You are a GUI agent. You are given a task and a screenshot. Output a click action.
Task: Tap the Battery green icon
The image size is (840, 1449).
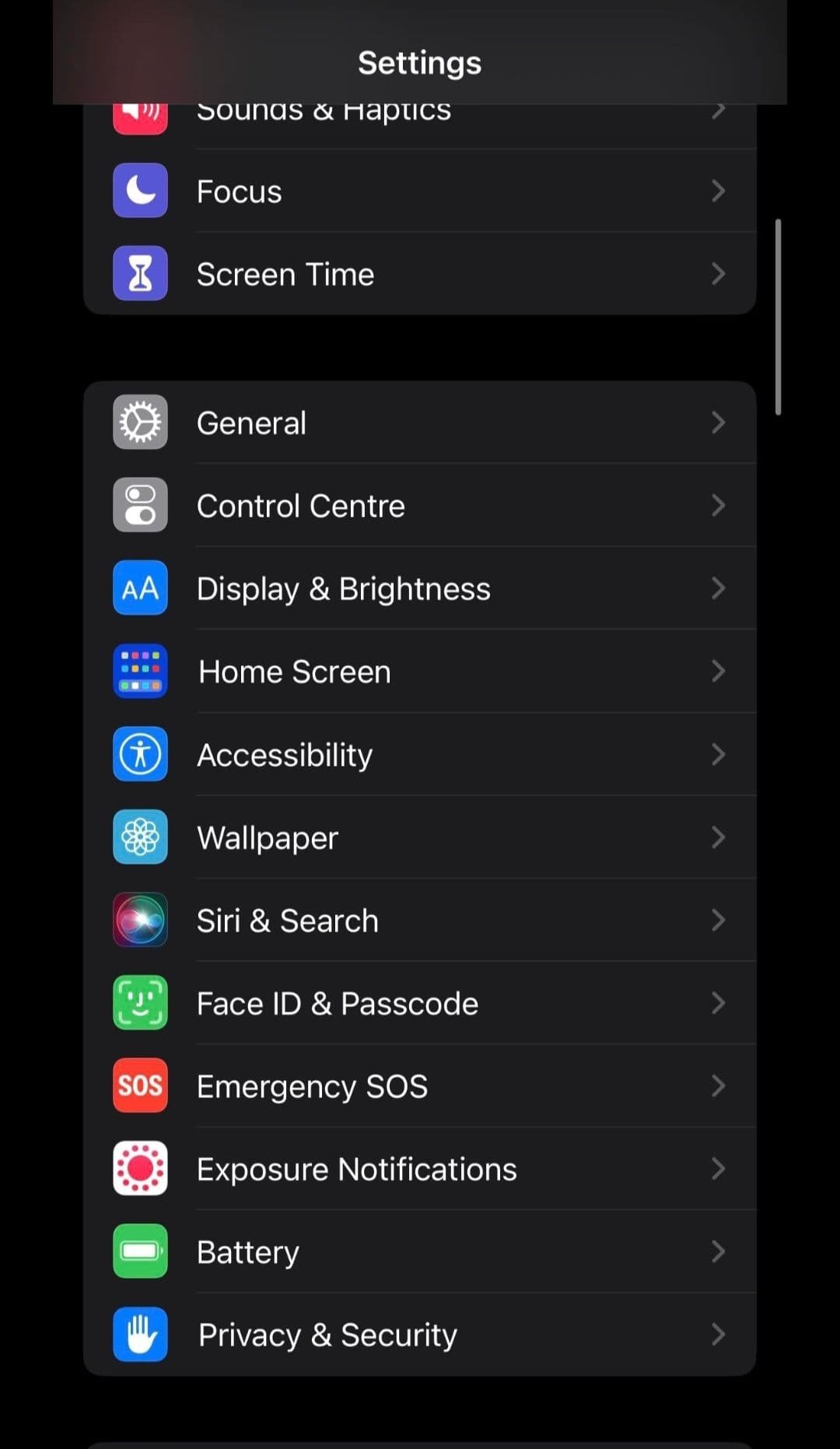tap(140, 1251)
